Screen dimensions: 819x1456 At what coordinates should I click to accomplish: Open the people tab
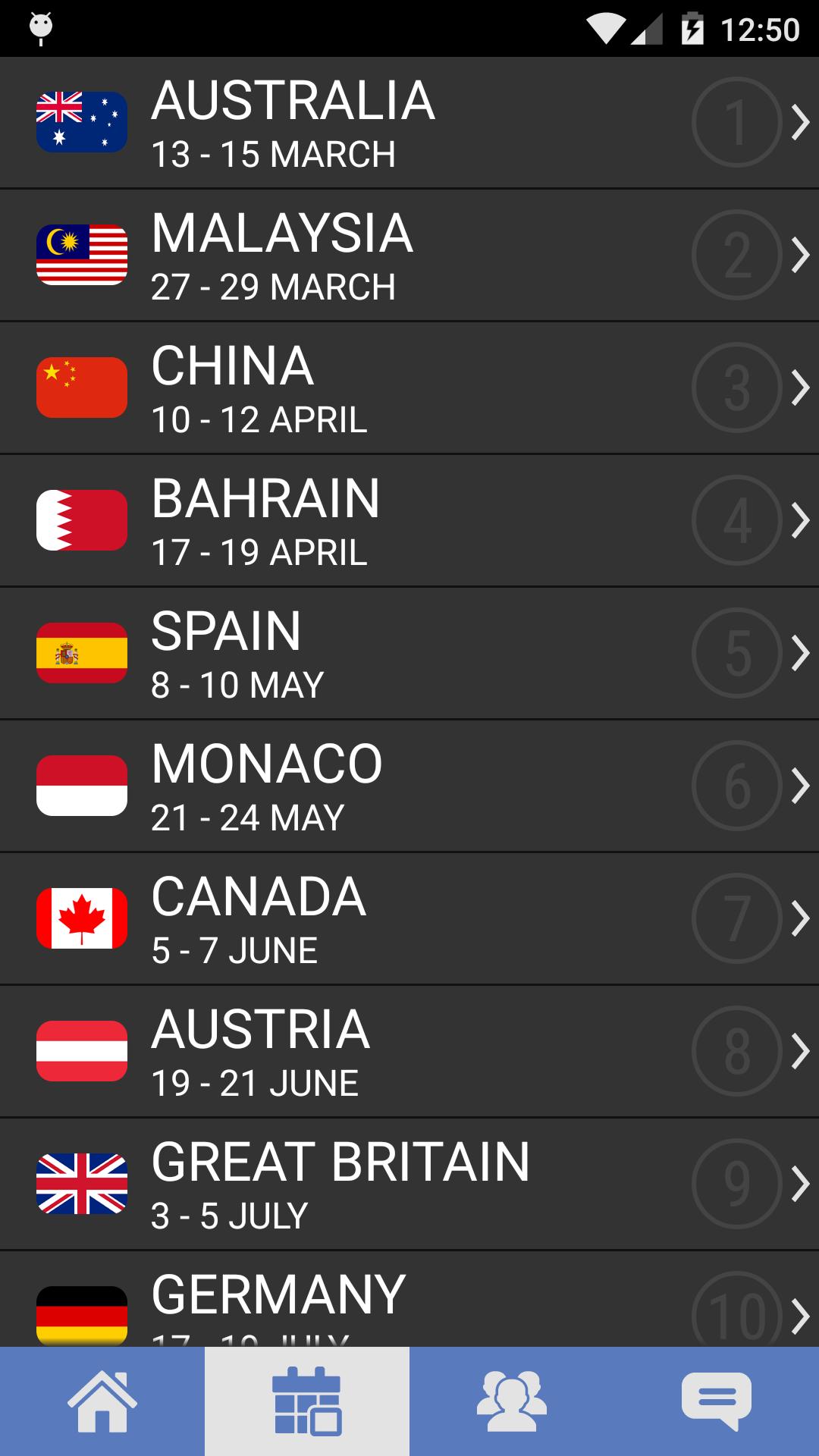[512, 1401]
